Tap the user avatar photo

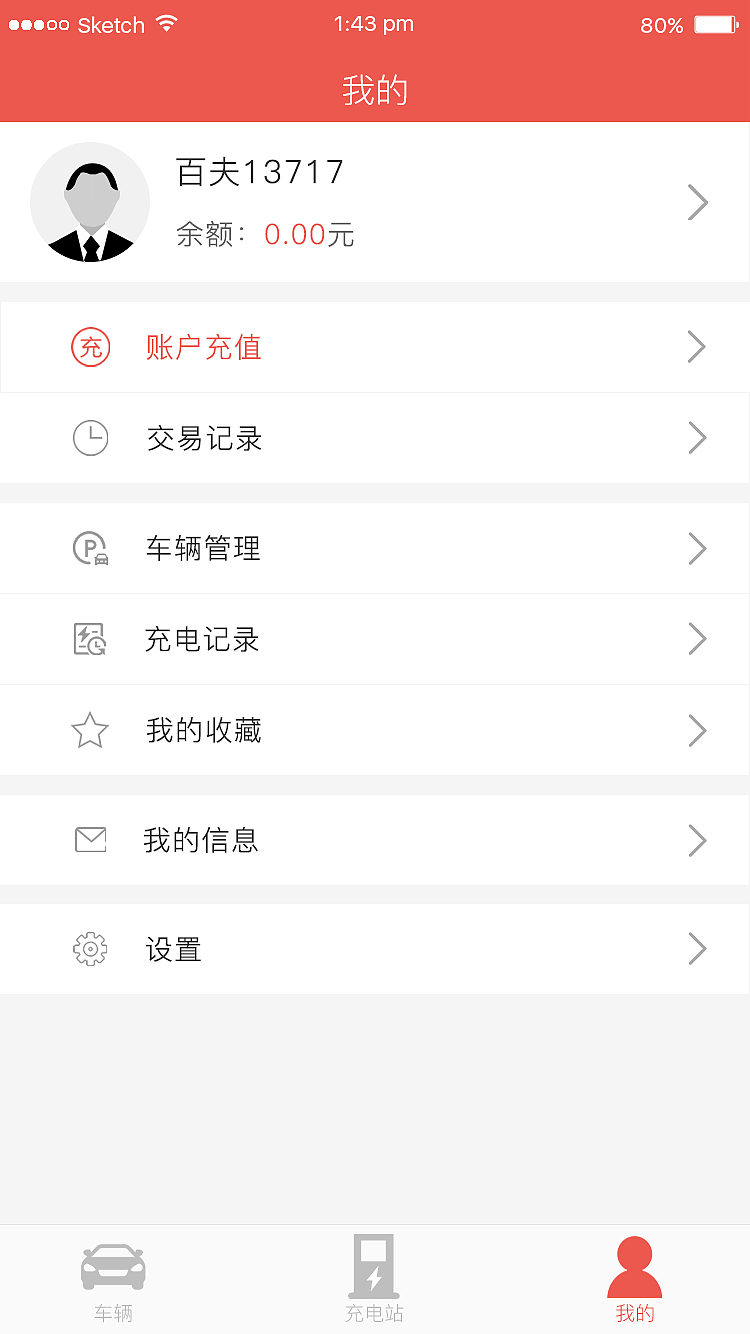click(x=90, y=202)
